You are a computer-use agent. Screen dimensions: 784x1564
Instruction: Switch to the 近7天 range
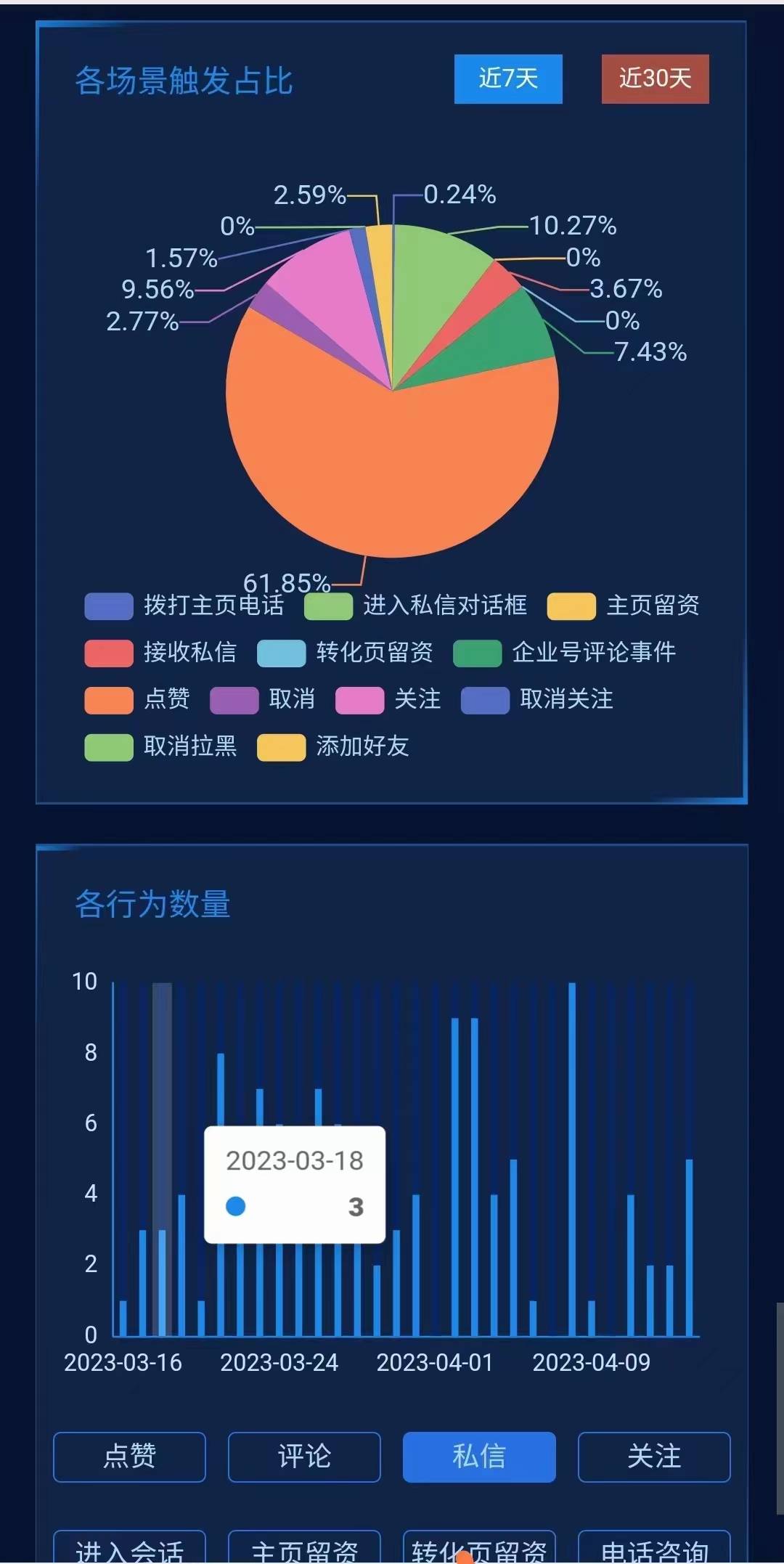[x=508, y=78]
